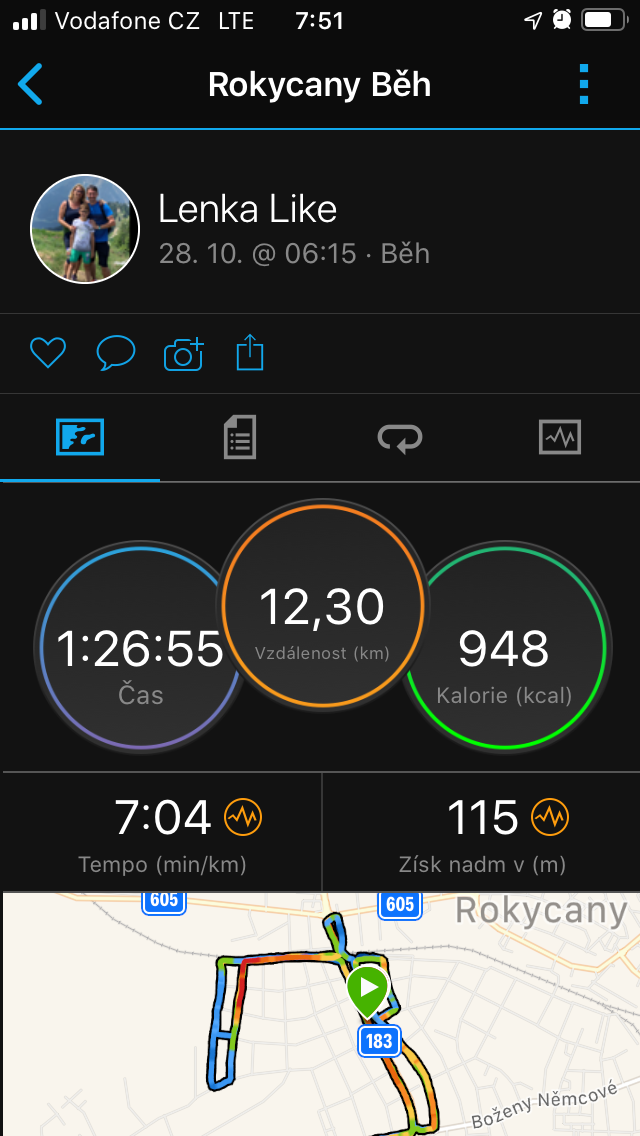Tap the chart icon next to Tempo 7:04
The height and width of the screenshot is (1136, 640).
click(x=243, y=817)
